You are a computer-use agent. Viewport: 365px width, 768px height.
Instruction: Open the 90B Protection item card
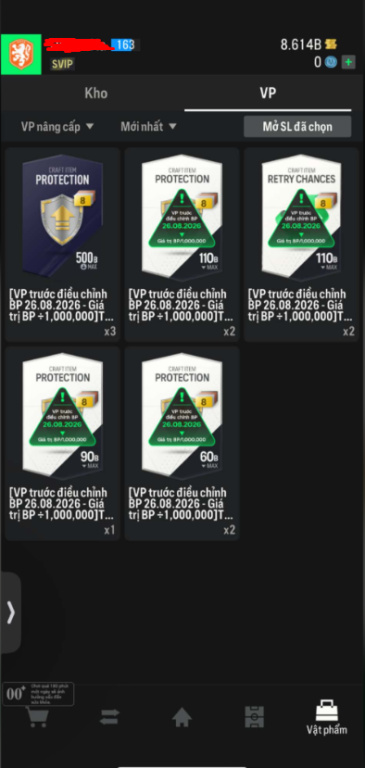[x=63, y=443]
